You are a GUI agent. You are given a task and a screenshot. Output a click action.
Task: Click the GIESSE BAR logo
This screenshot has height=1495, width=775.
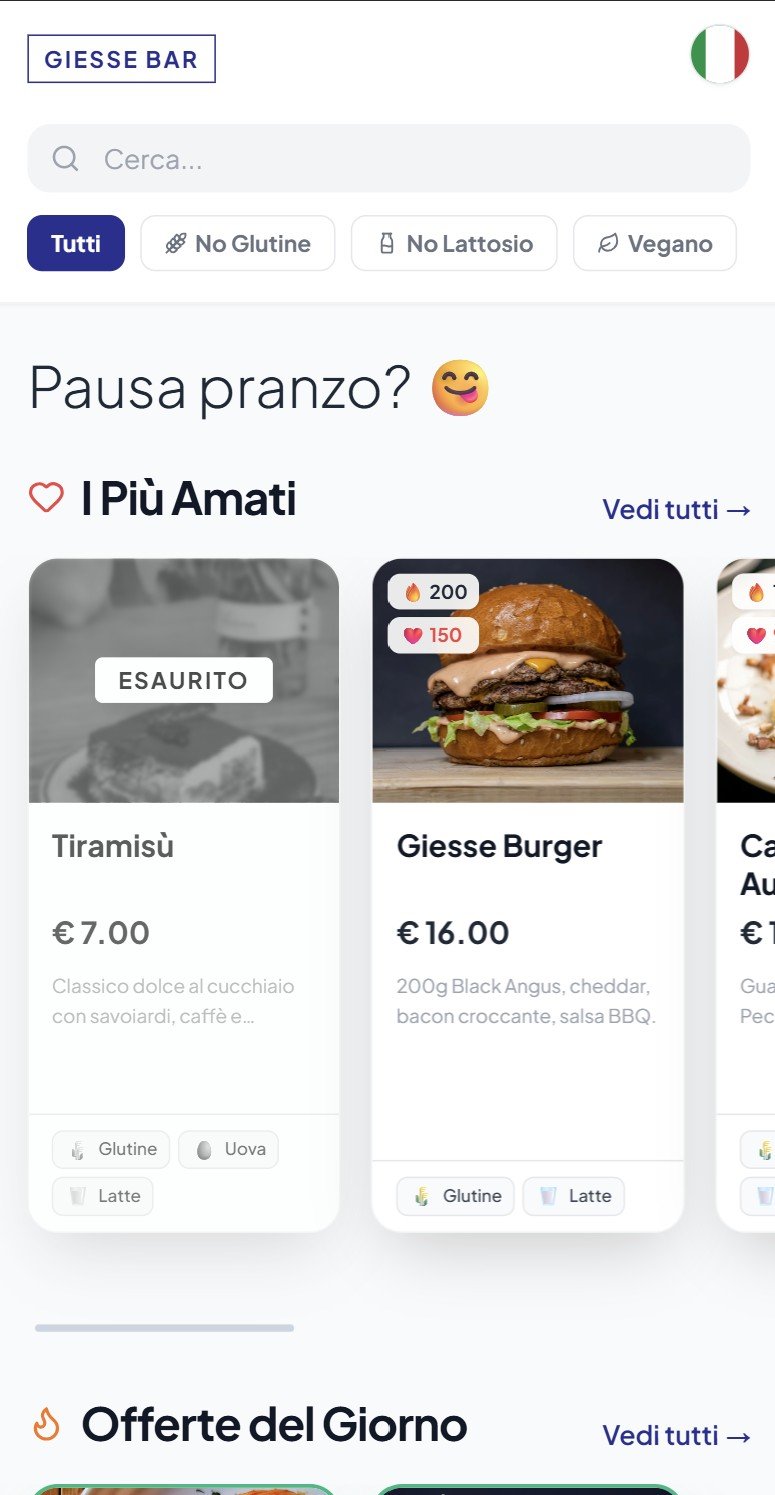pyautogui.click(x=121, y=59)
